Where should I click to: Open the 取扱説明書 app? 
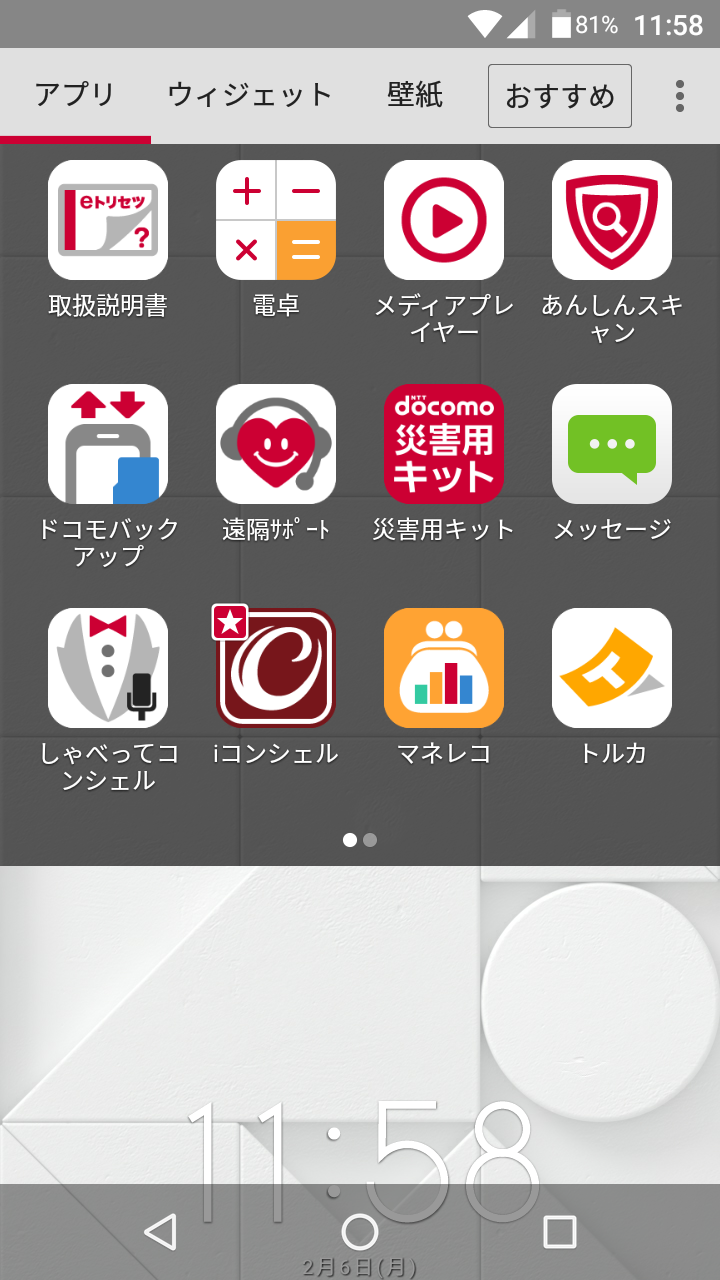108,220
